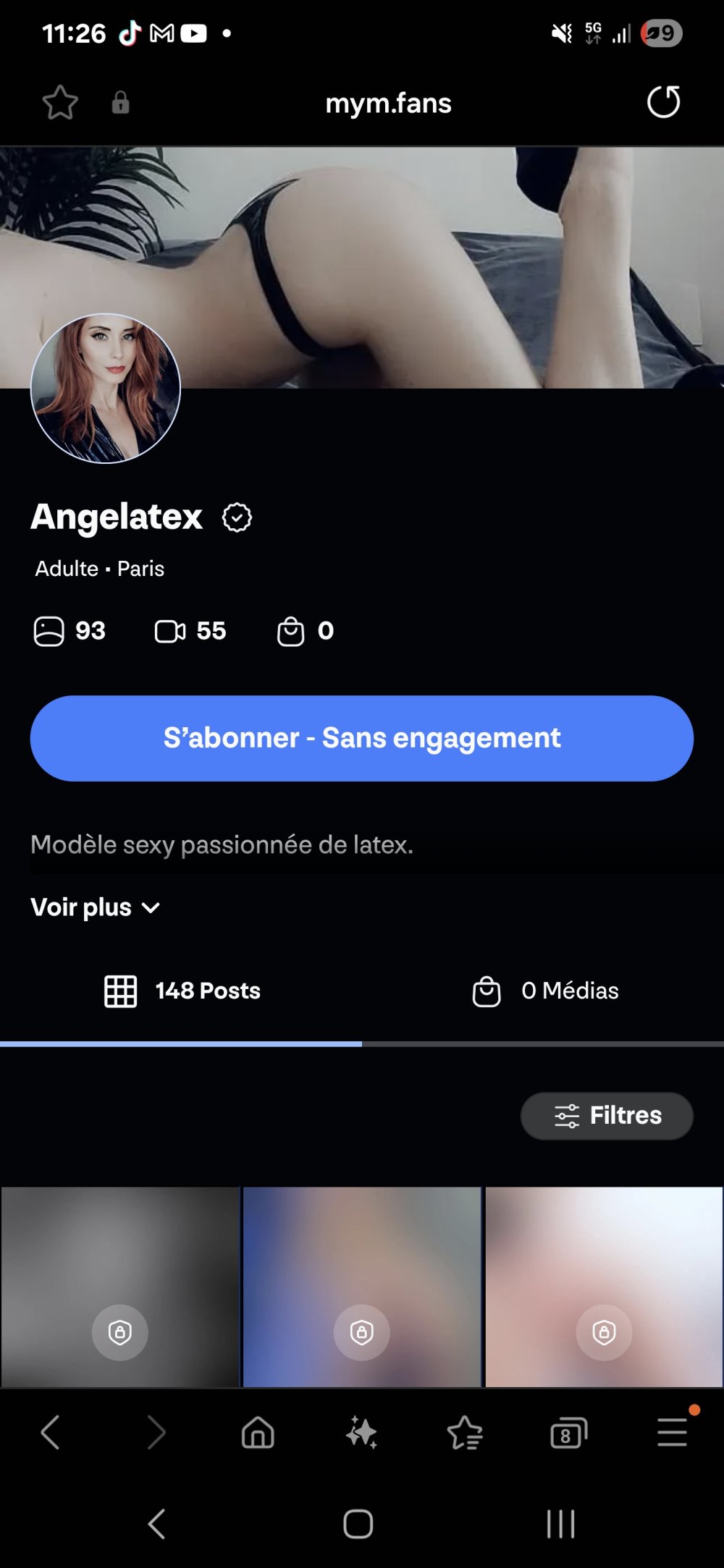Tap the mym.fans address bar

[388, 103]
